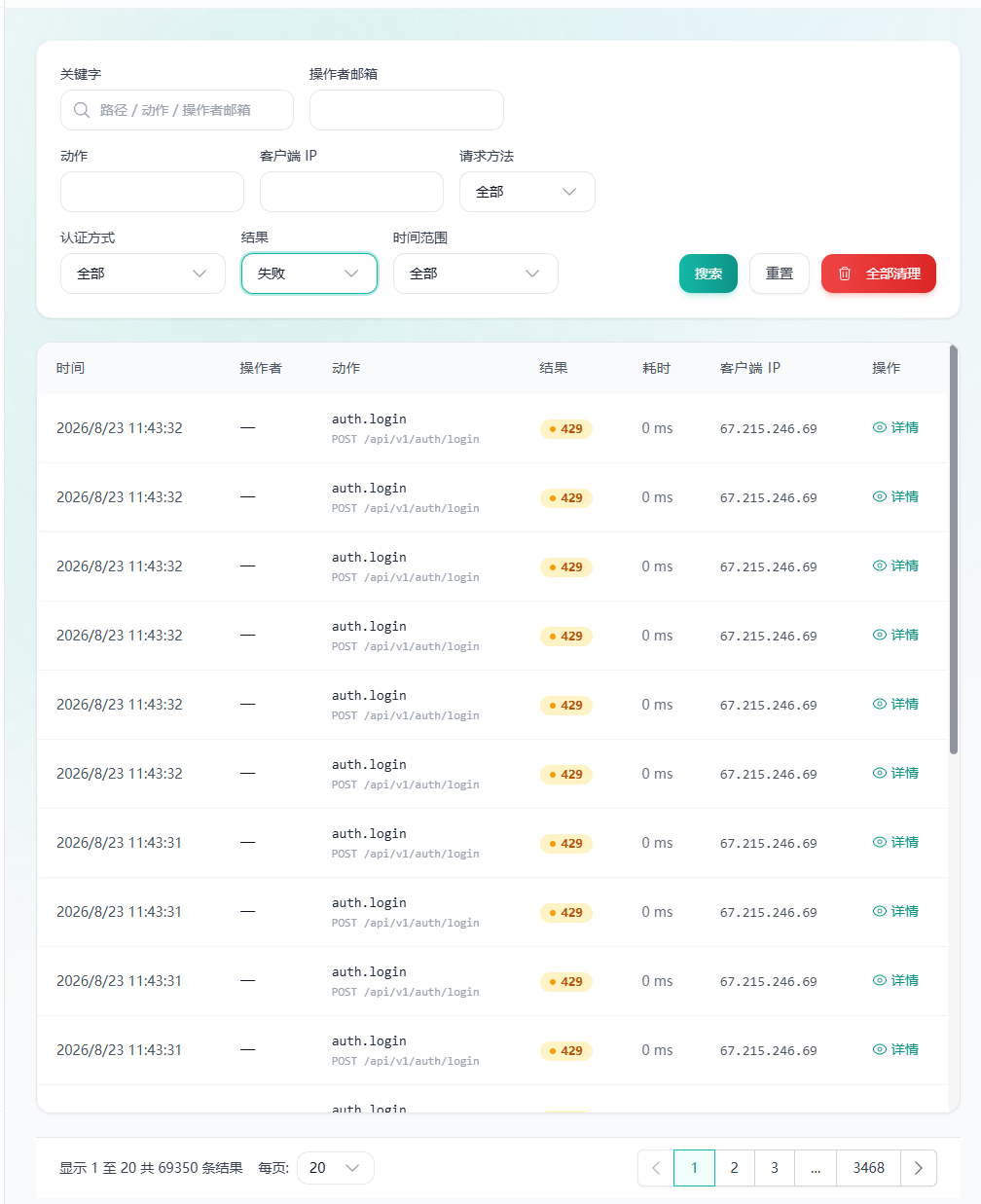Screen dimensions: 981x1204
Task: Open 详情 for the last 11:43:32 row
Action: [895, 773]
